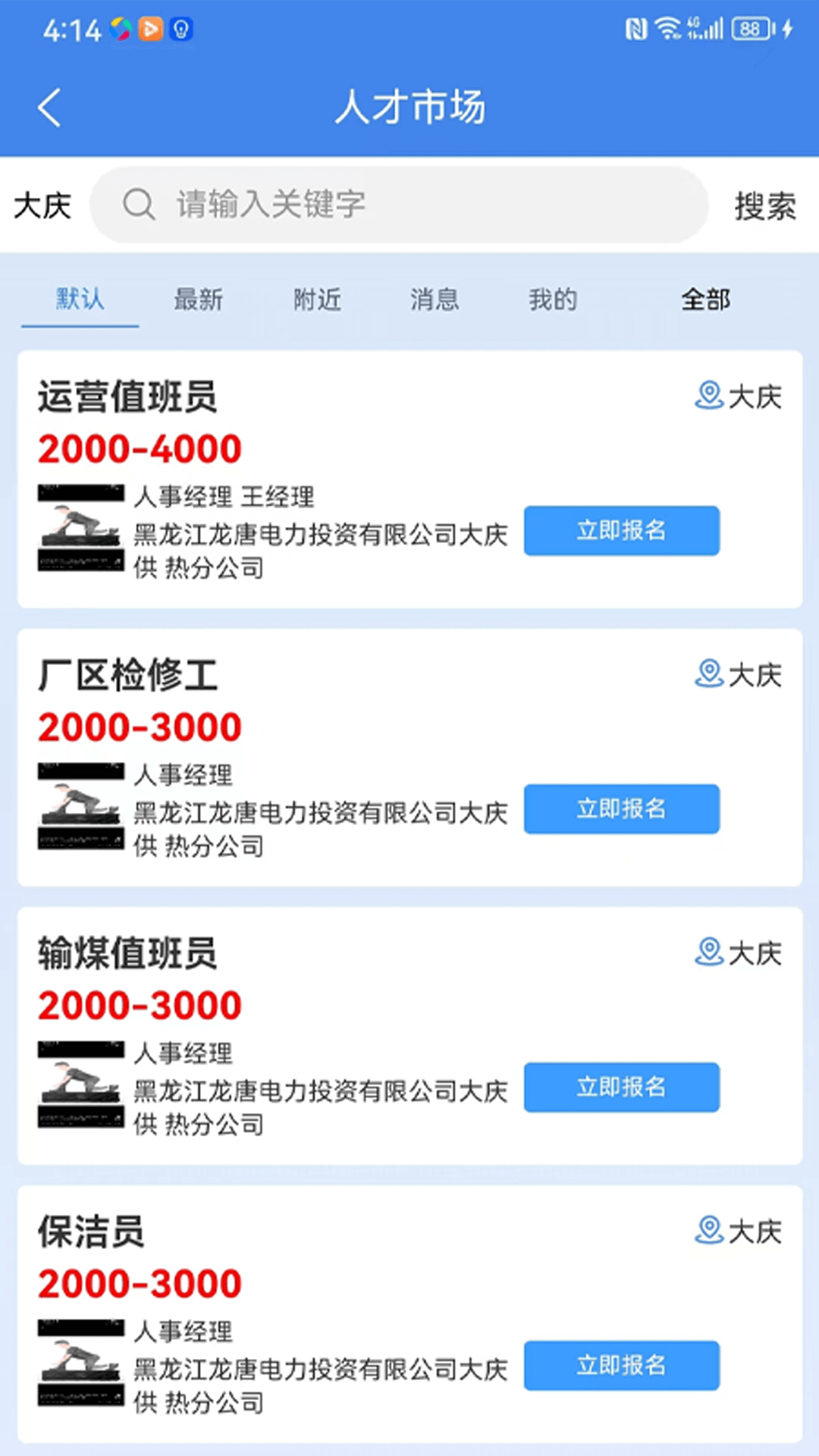Tap 搜索 to run a search
This screenshot has width=819, height=1456.
click(765, 204)
